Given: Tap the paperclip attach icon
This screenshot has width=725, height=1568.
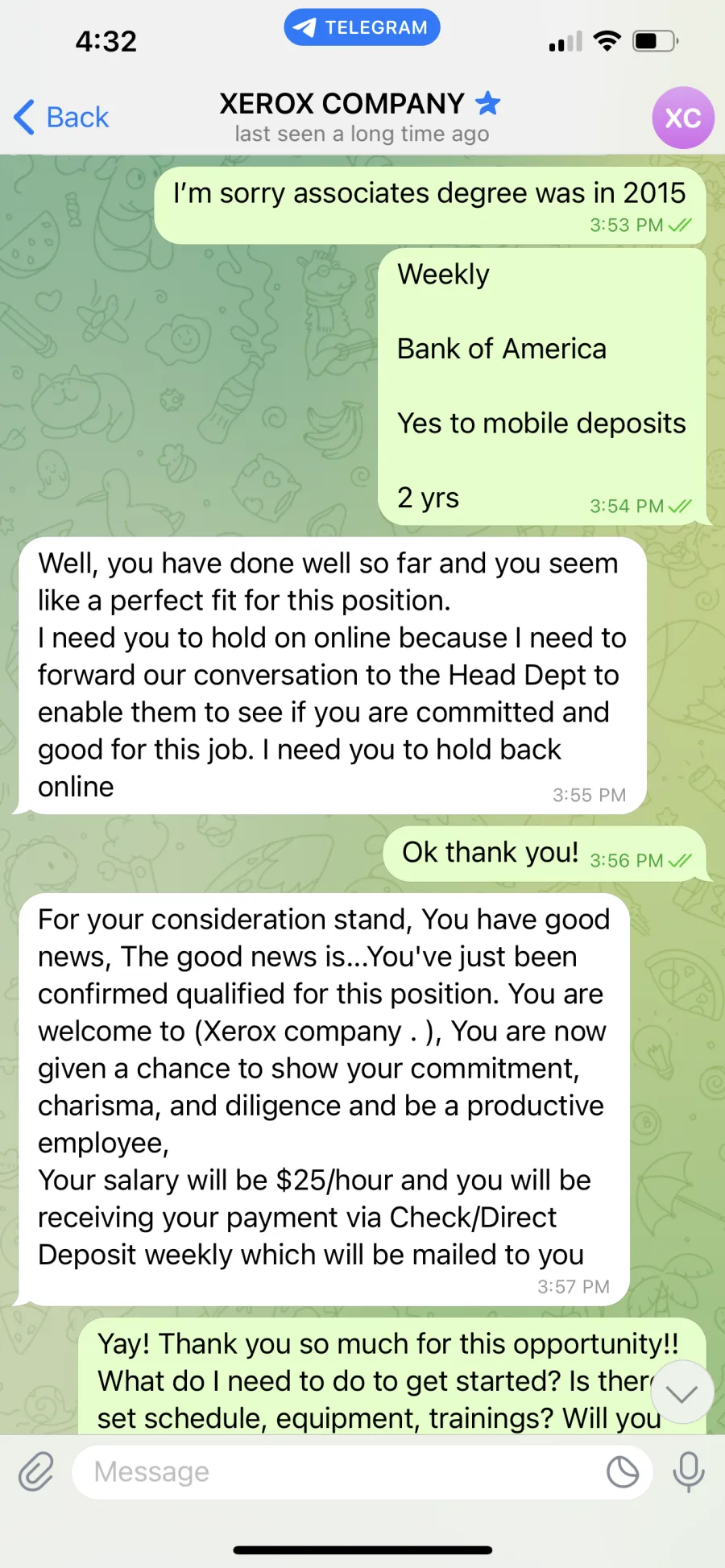Looking at the screenshot, I should 36,1472.
